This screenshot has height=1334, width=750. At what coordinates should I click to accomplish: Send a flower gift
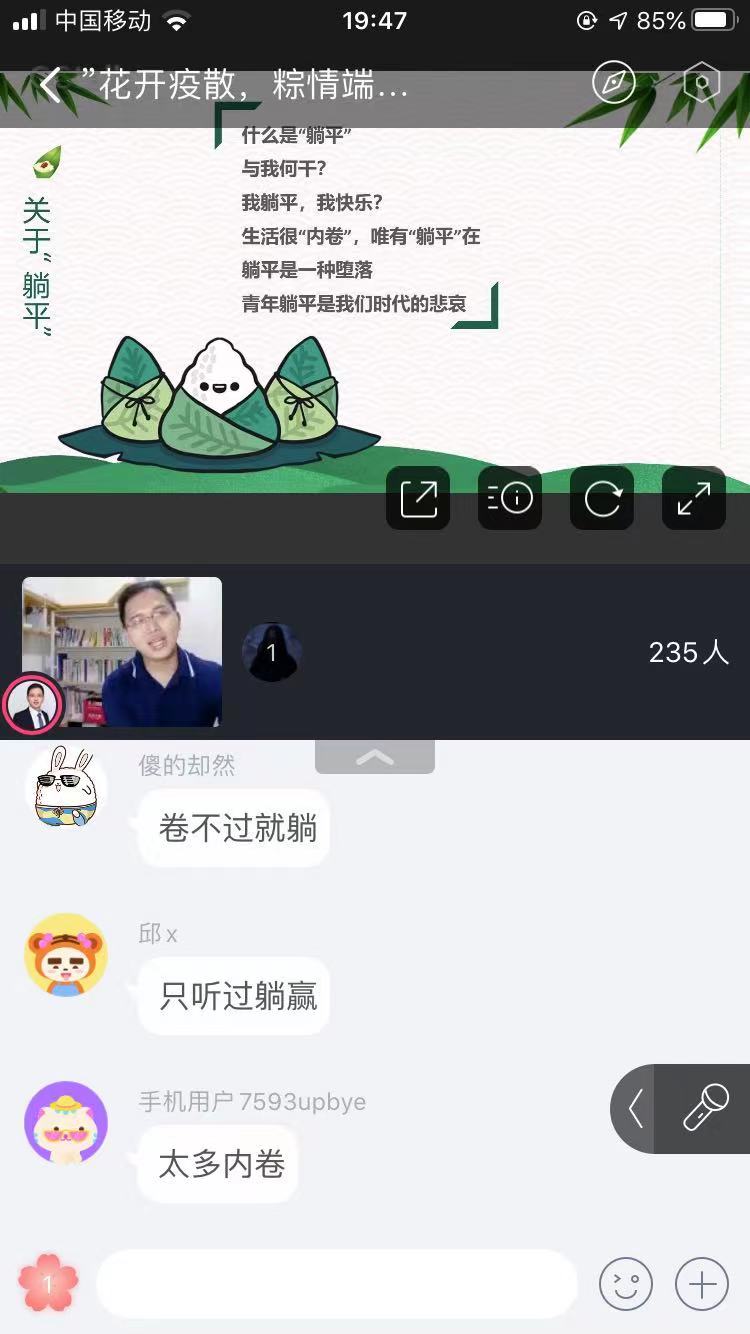point(47,1283)
